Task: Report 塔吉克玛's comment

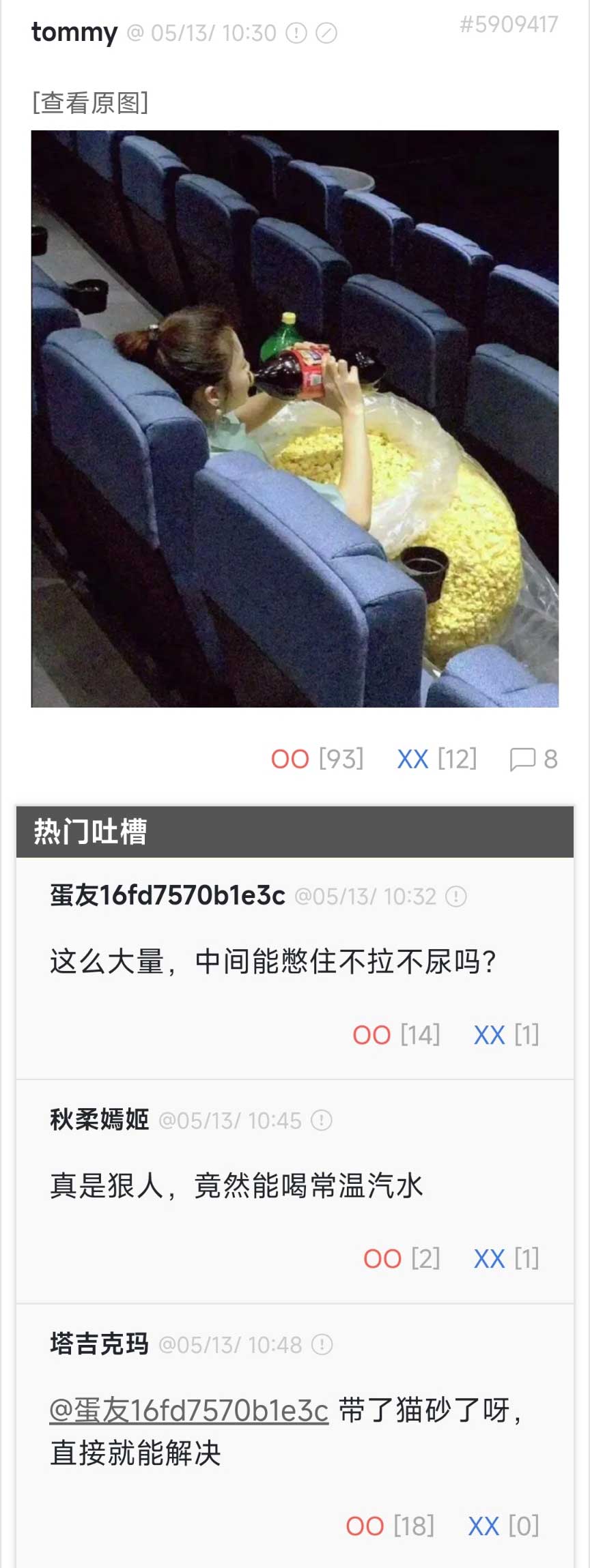Action: click(322, 1344)
